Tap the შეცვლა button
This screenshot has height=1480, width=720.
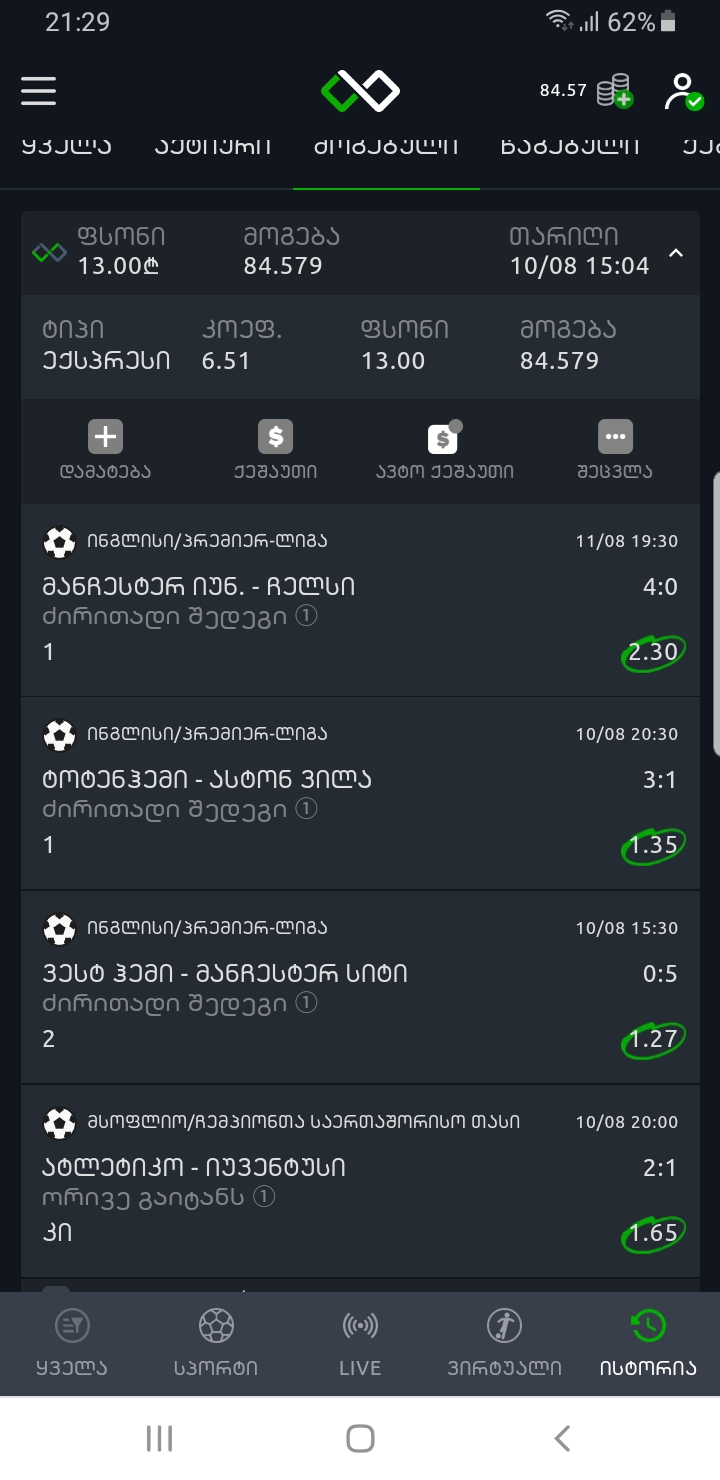point(614,451)
